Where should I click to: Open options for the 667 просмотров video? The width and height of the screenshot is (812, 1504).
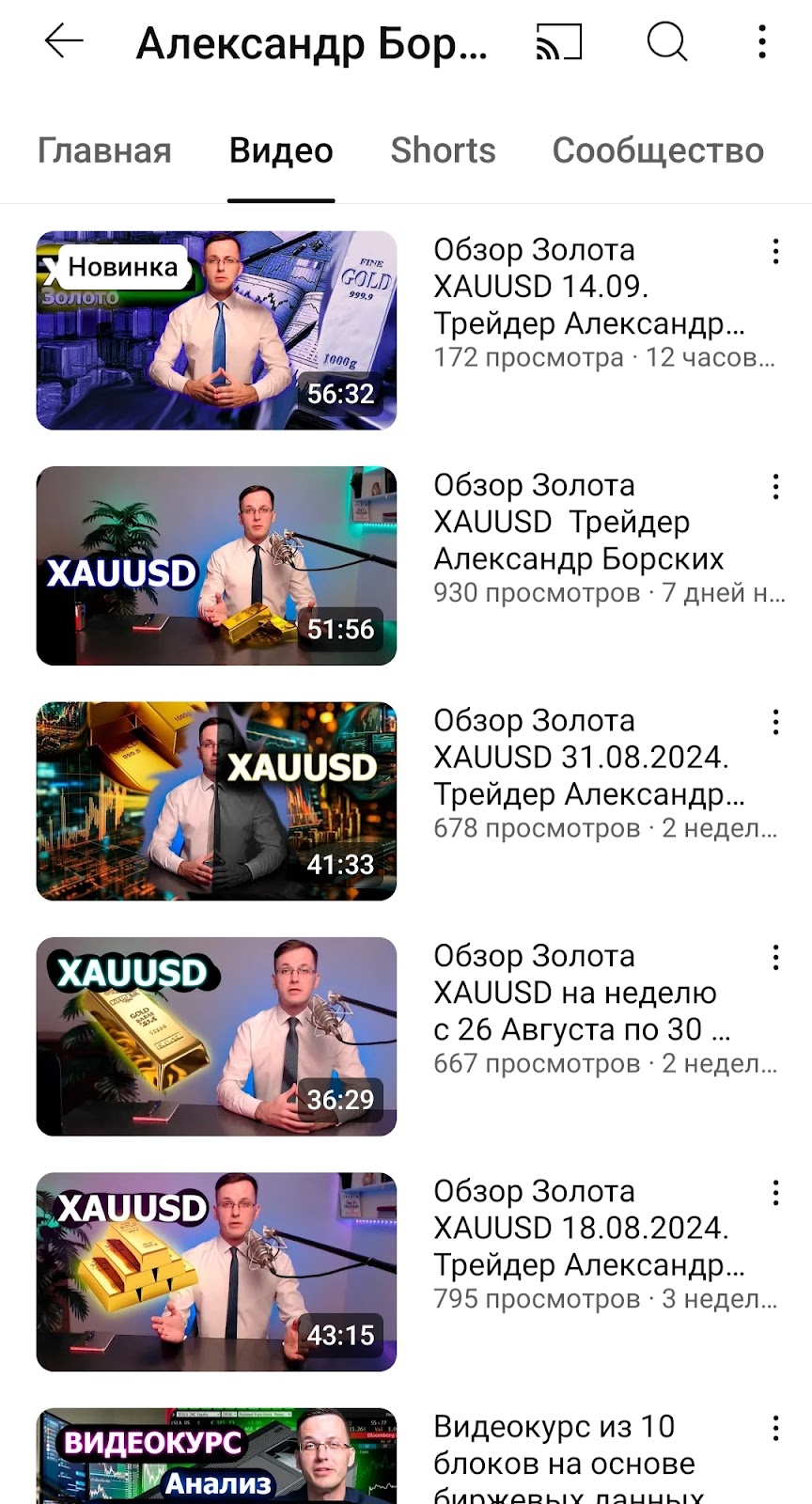(775, 957)
